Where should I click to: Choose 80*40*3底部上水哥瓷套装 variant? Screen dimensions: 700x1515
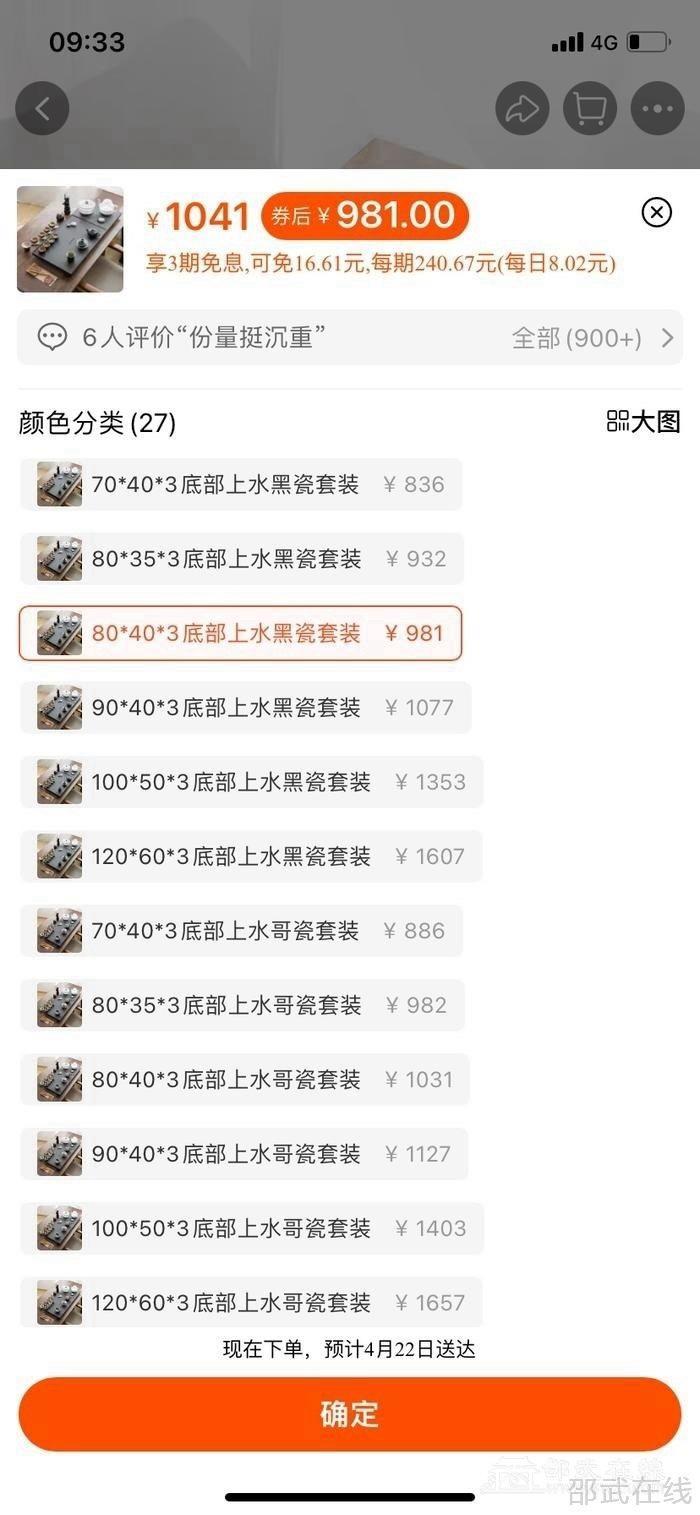(244, 1080)
